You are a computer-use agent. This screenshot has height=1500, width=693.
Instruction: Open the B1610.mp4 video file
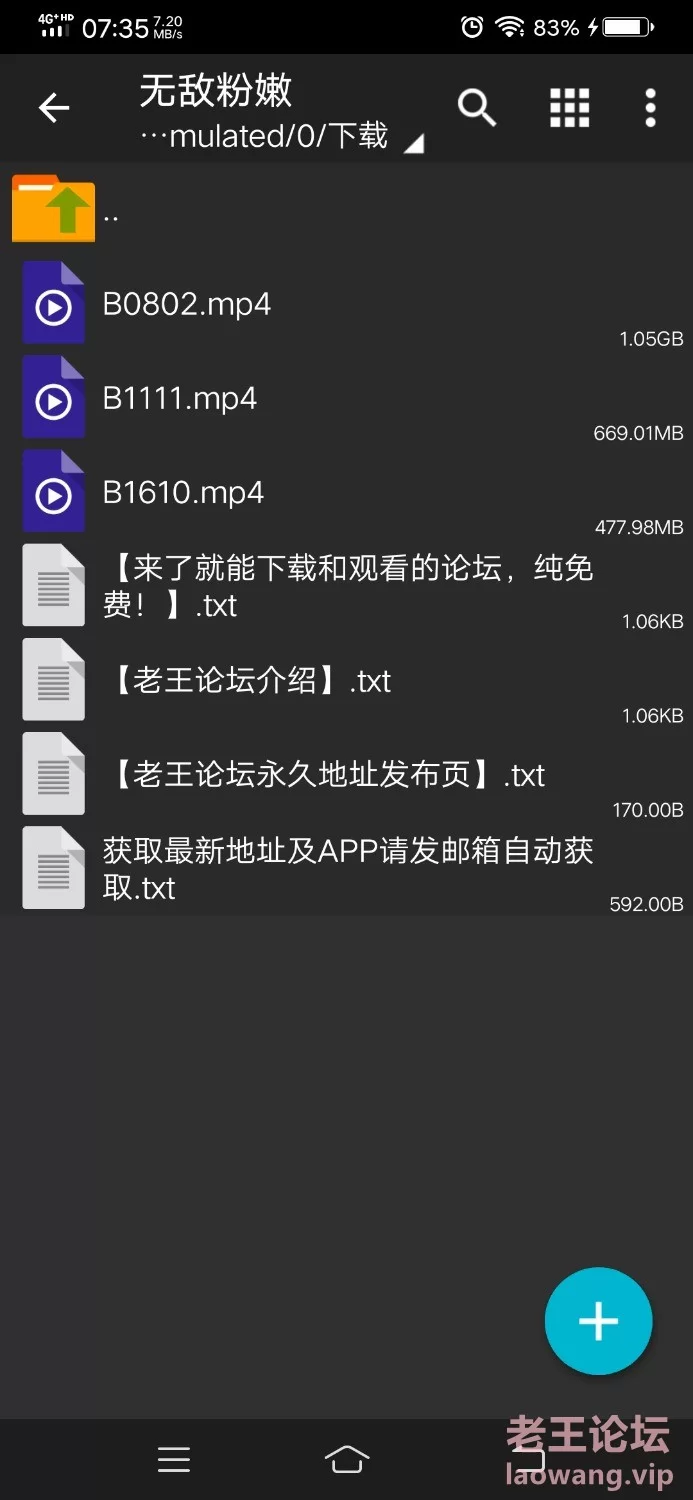click(x=346, y=492)
